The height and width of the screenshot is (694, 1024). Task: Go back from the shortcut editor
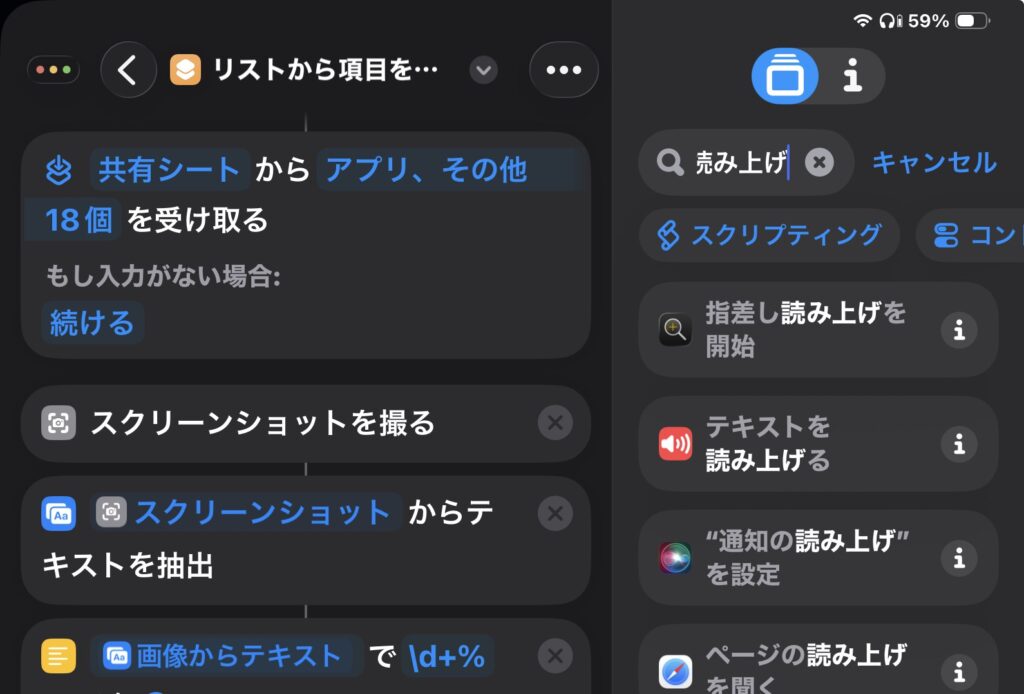128,70
